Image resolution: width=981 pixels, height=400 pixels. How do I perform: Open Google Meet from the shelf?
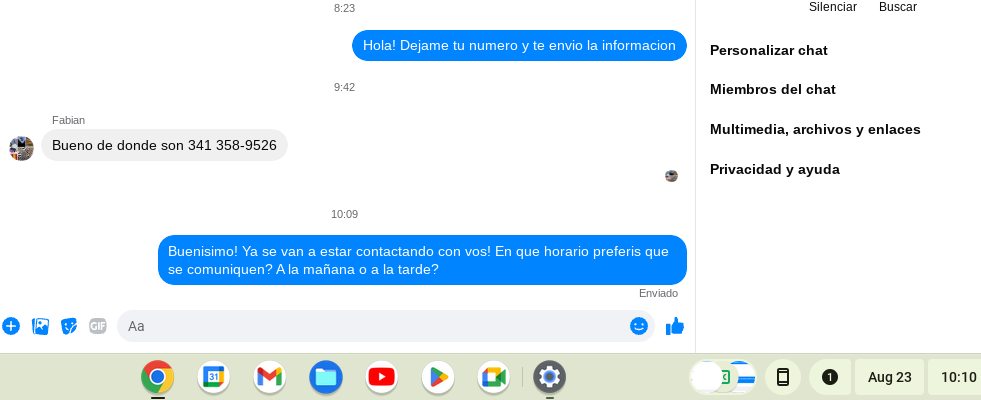493,377
